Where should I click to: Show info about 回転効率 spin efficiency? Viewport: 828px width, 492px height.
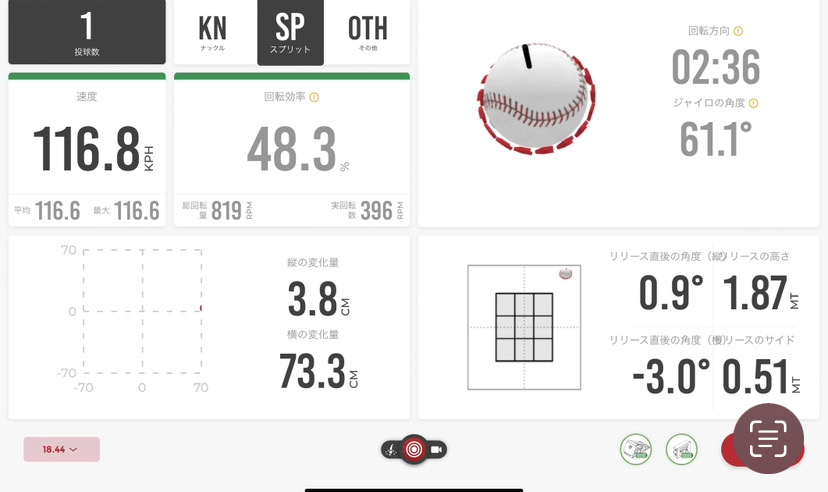point(314,98)
